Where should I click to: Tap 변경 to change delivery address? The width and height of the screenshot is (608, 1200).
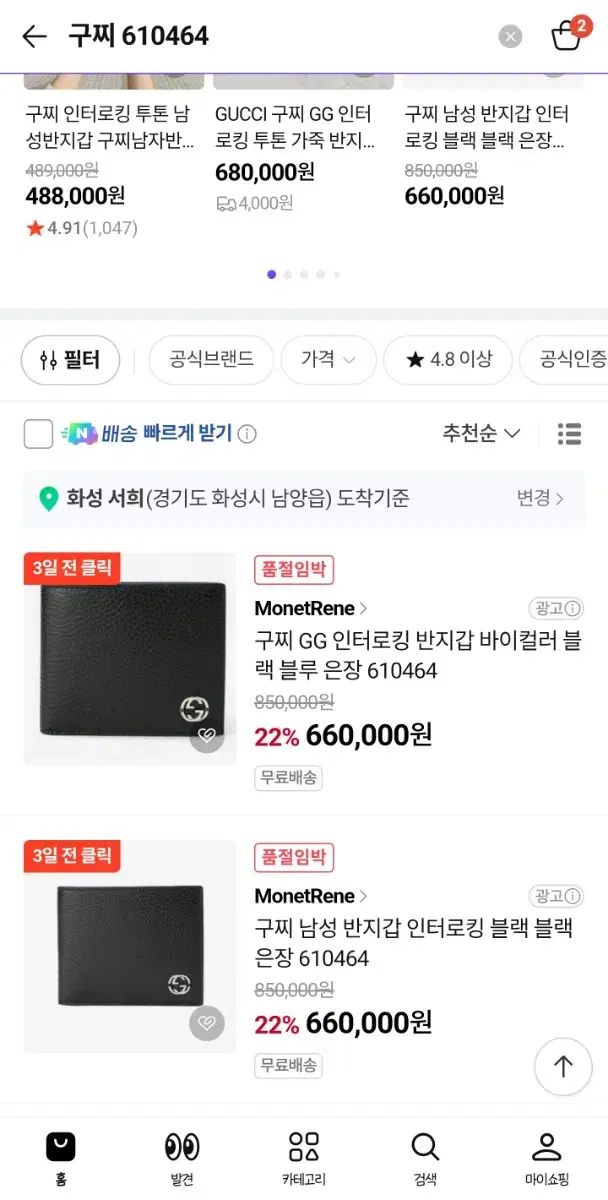pos(540,498)
